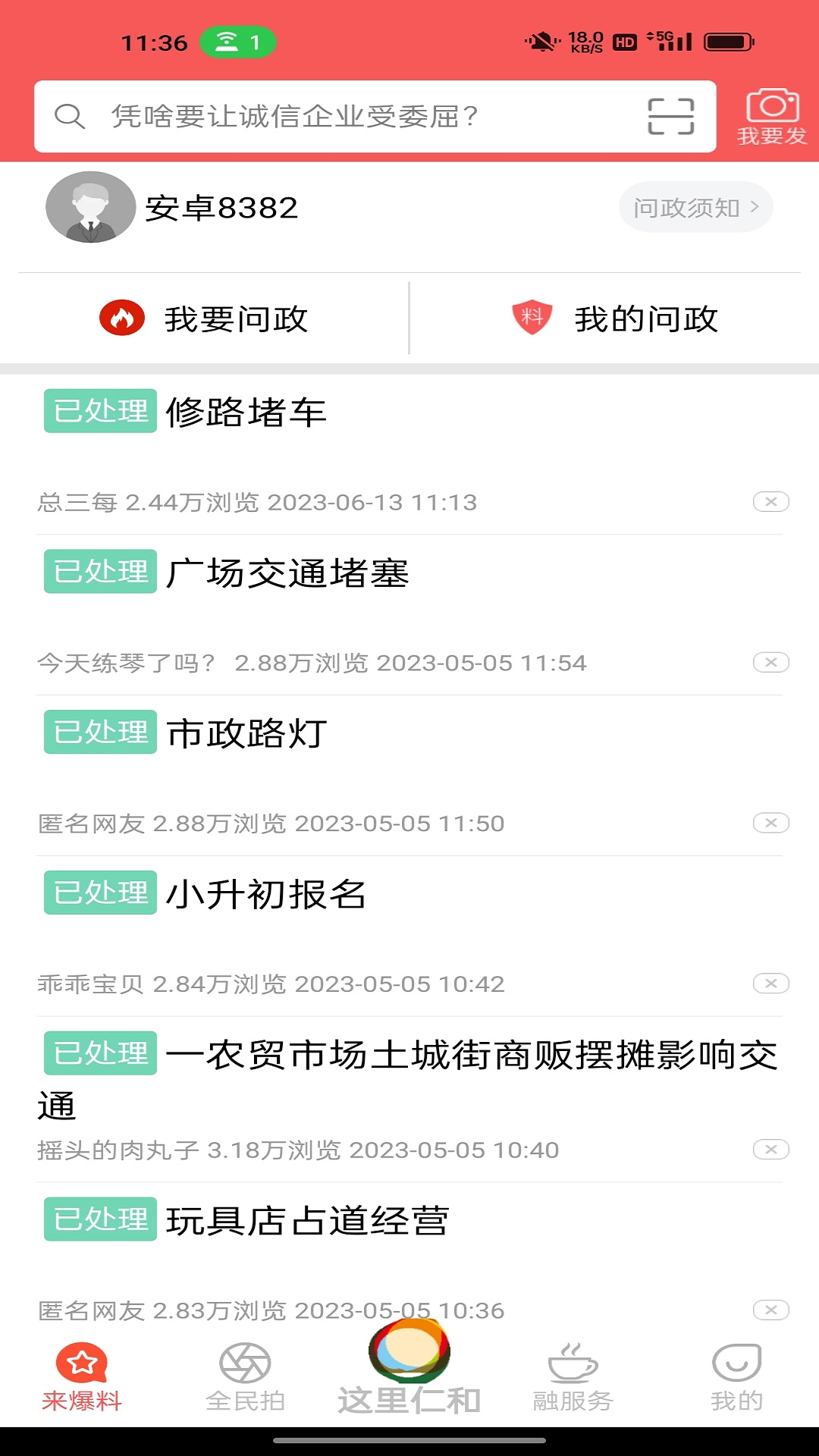The image size is (819, 1456).
Task: Dismiss the 小升初报名 entry
Action: [772, 981]
